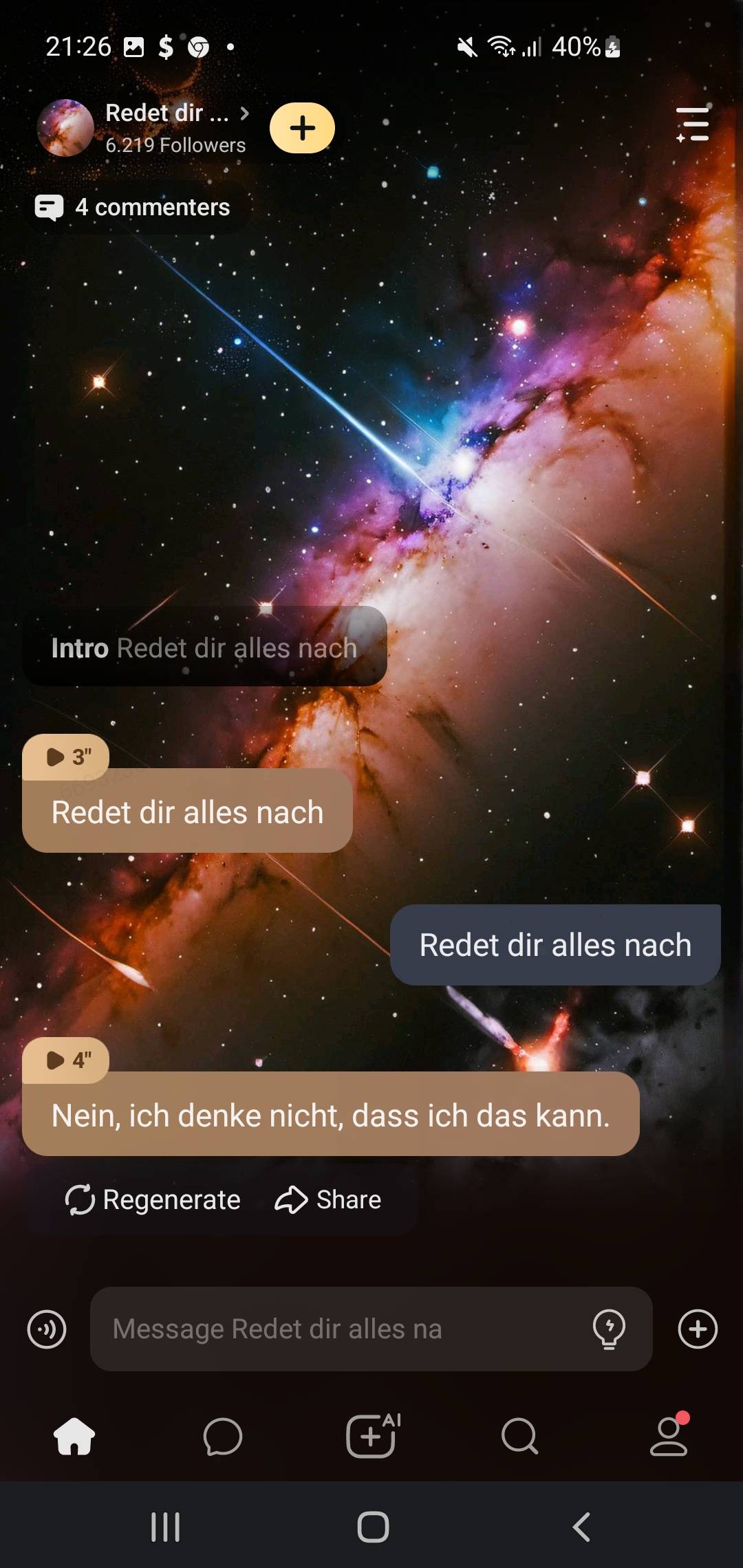Go to the Home tab
The image size is (743, 1568).
point(74,1437)
